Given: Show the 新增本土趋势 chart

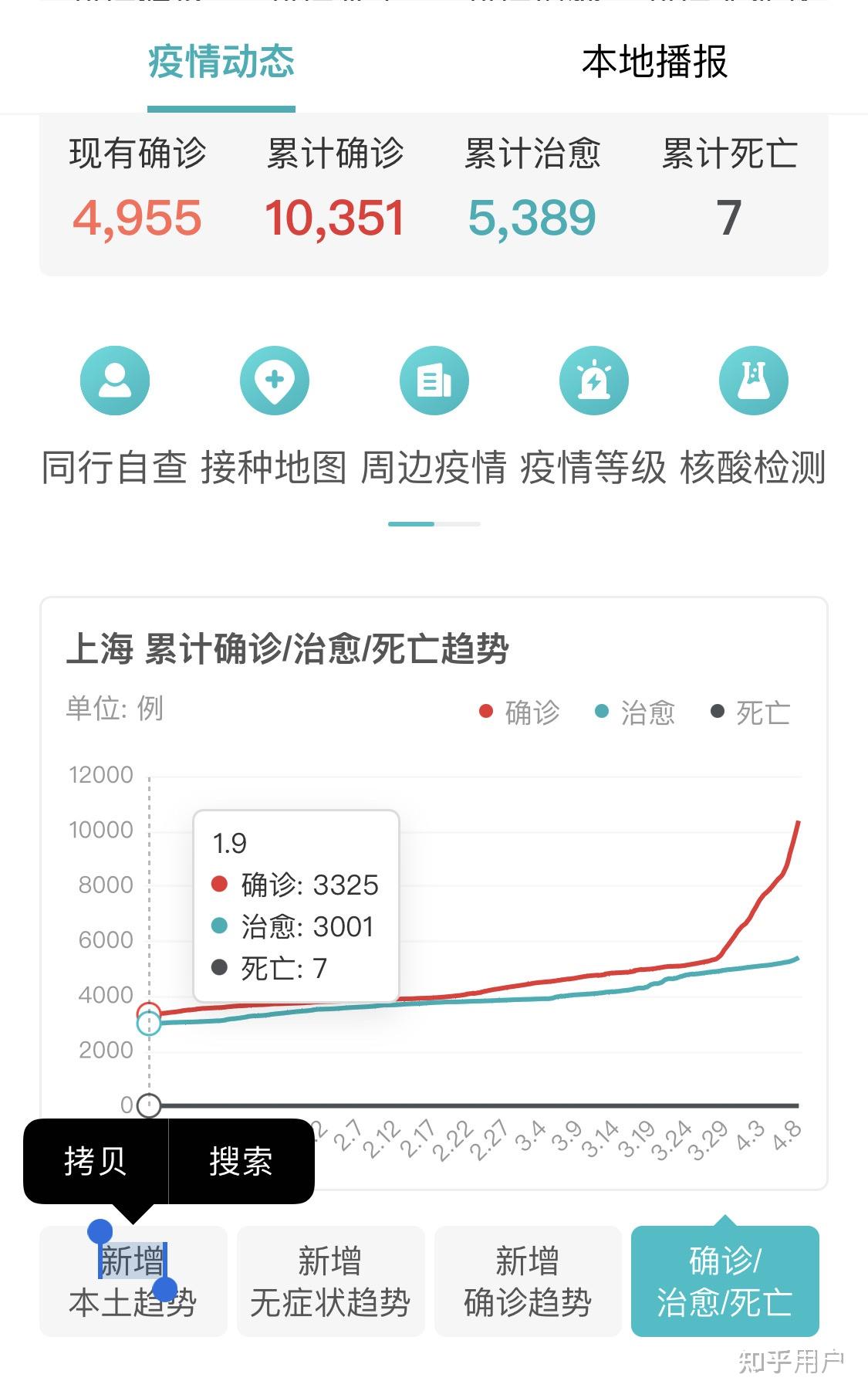Looking at the screenshot, I should pyautogui.click(x=133, y=1281).
